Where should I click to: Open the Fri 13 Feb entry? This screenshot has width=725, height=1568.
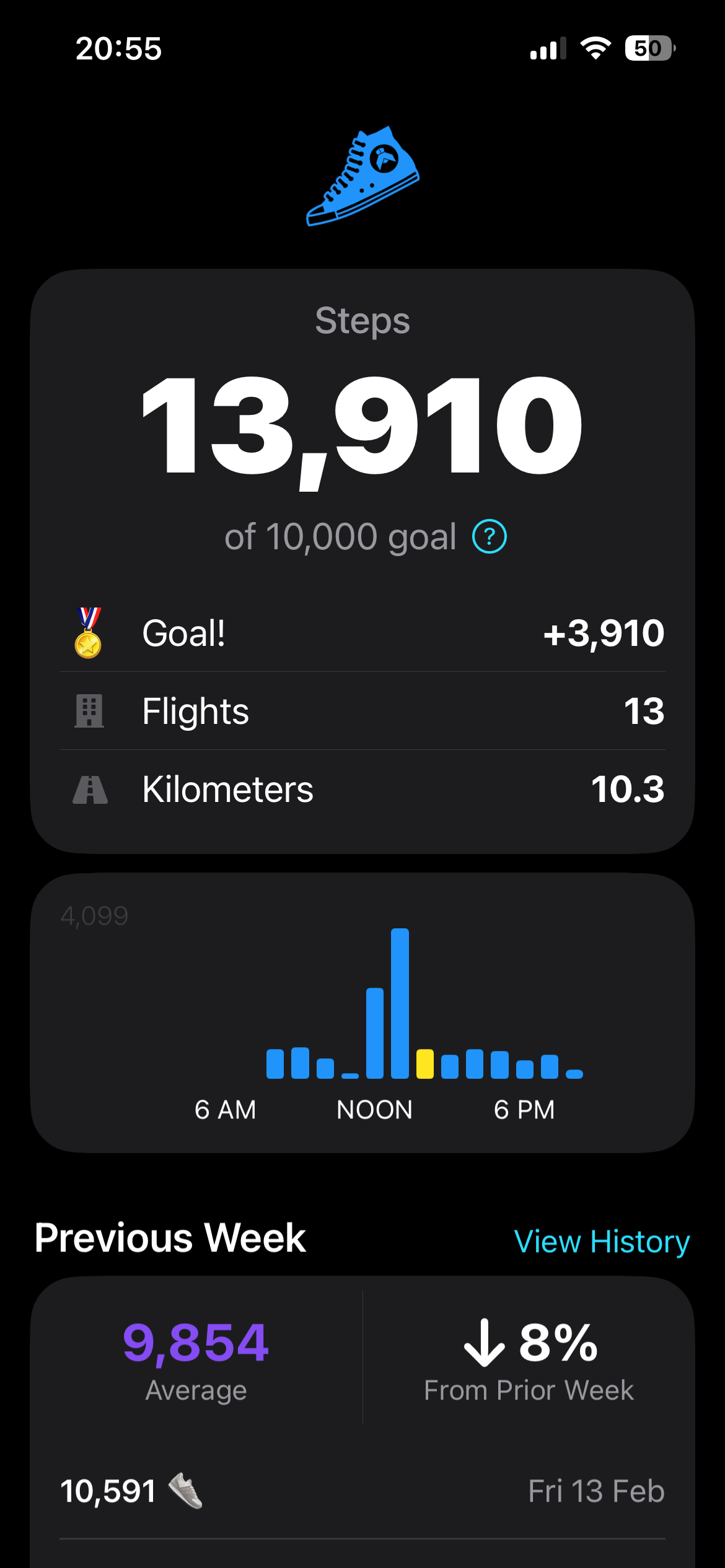tap(362, 1491)
